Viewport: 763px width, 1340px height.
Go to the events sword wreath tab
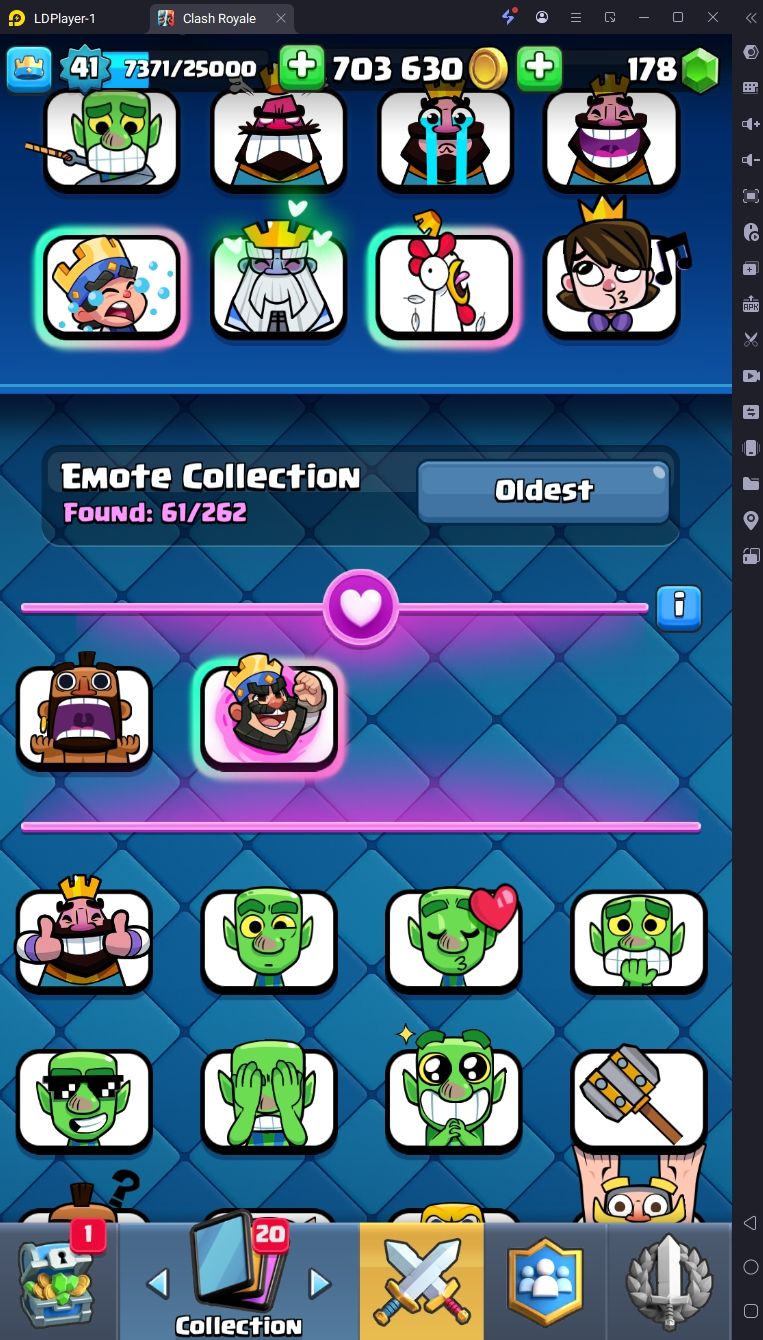[669, 1280]
